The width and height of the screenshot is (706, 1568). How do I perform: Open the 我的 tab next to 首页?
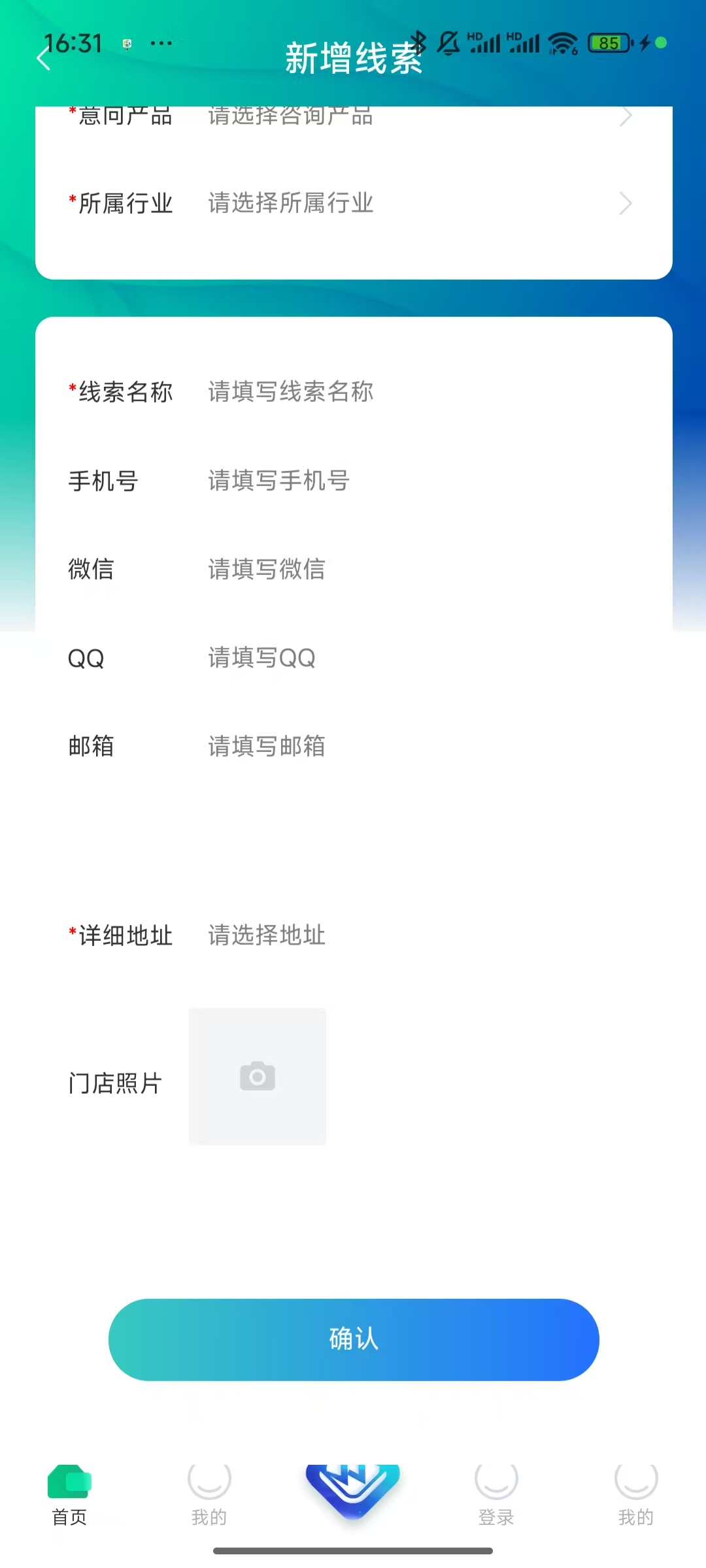point(209,1495)
